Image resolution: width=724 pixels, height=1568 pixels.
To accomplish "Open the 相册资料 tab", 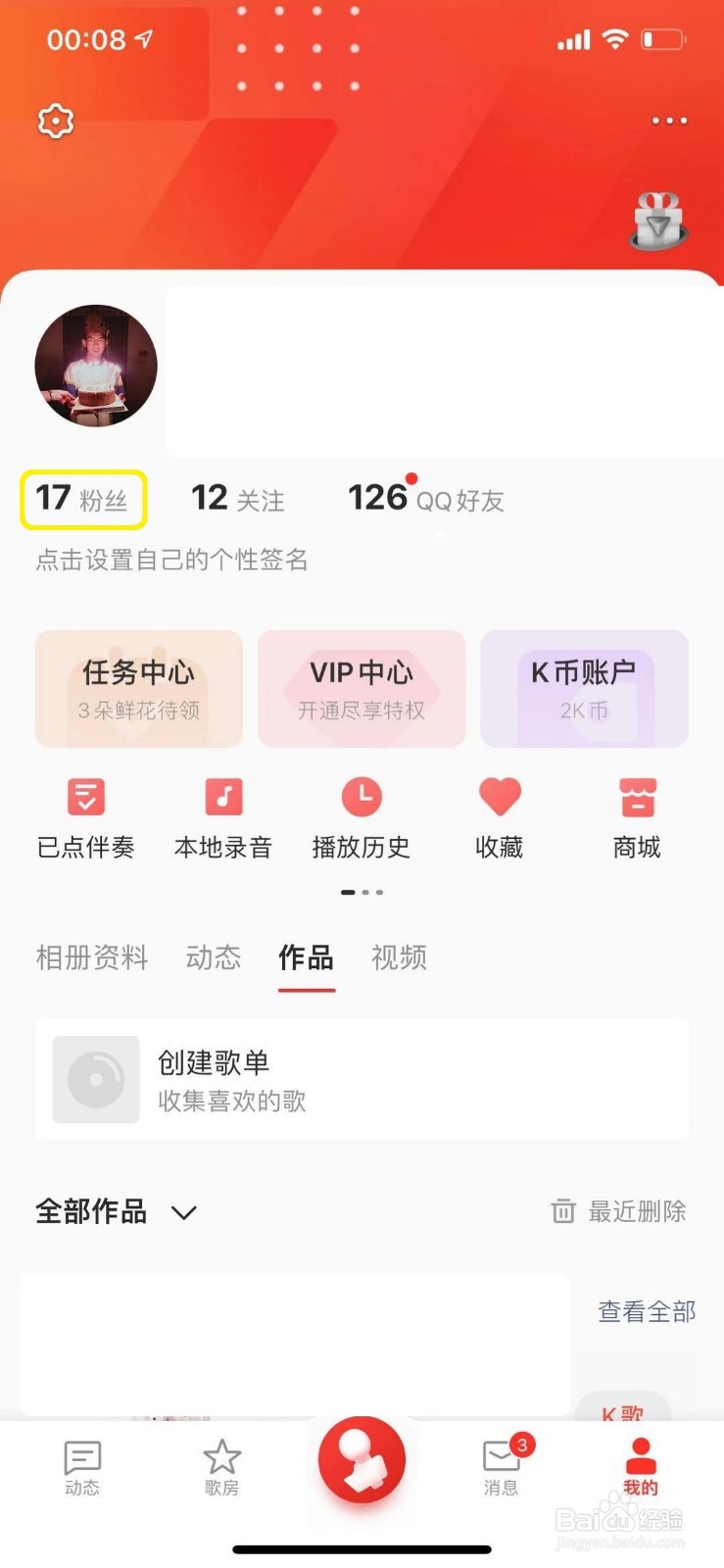I will pos(92,958).
